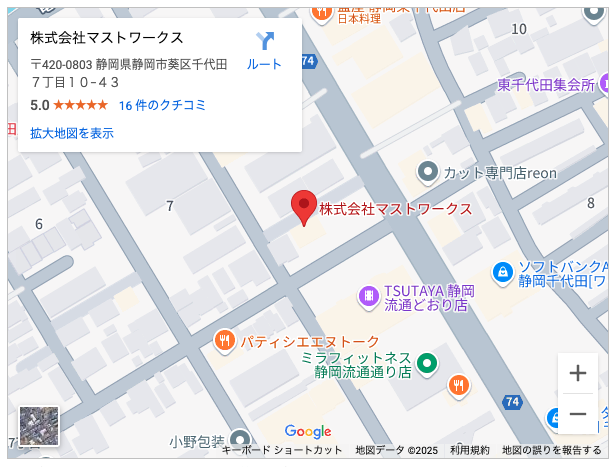Switch to satellite imagery thumbnail

(39, 425)
